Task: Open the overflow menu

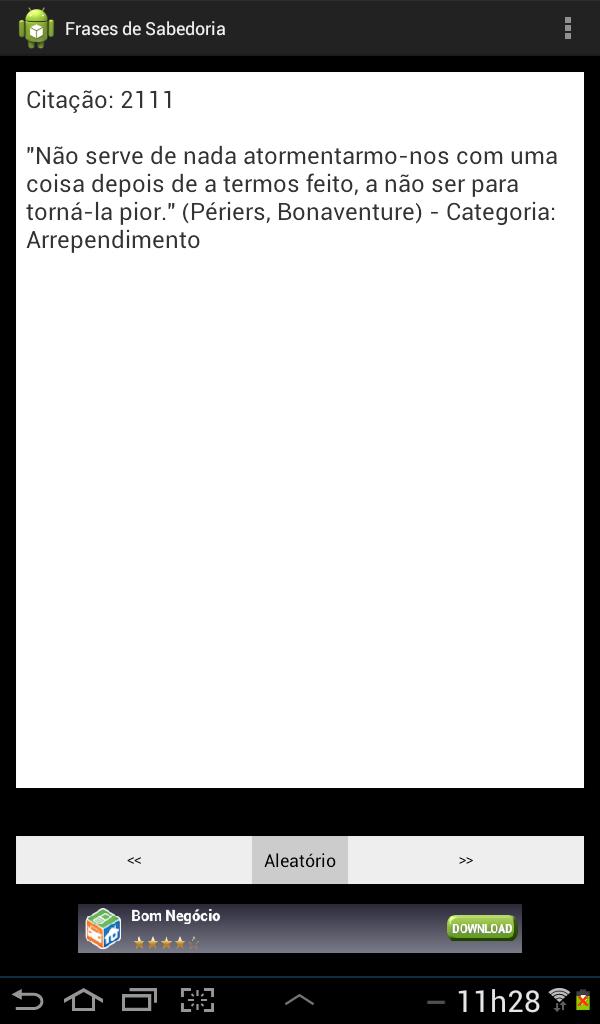Action: pyautogui.click(x=567, y=29)
